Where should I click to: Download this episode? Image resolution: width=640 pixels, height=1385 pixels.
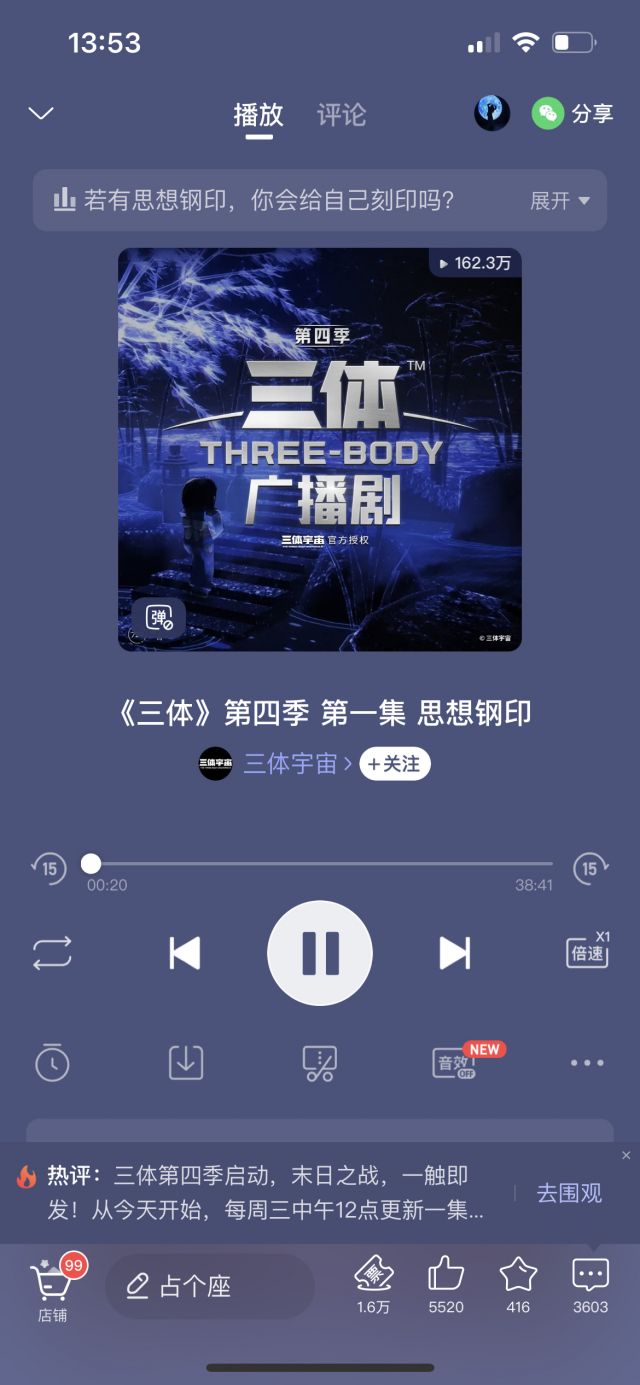pyautogui.click(x=186, y=1063)
